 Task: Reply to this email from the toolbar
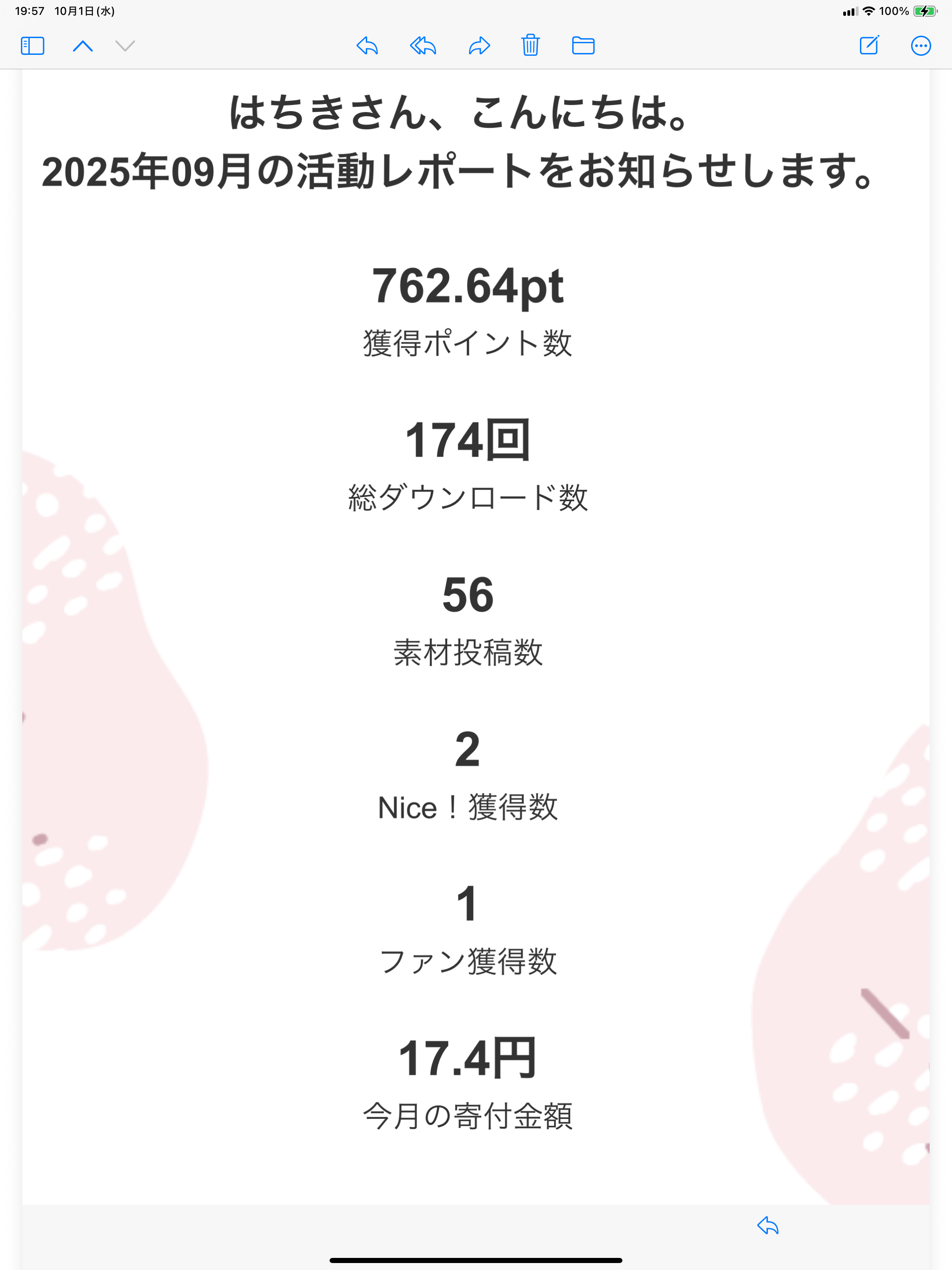368,46
